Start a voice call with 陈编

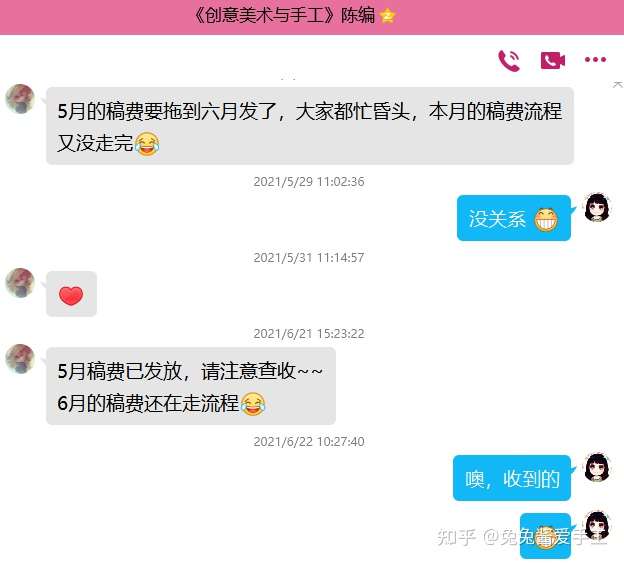[x=509, y=60]
